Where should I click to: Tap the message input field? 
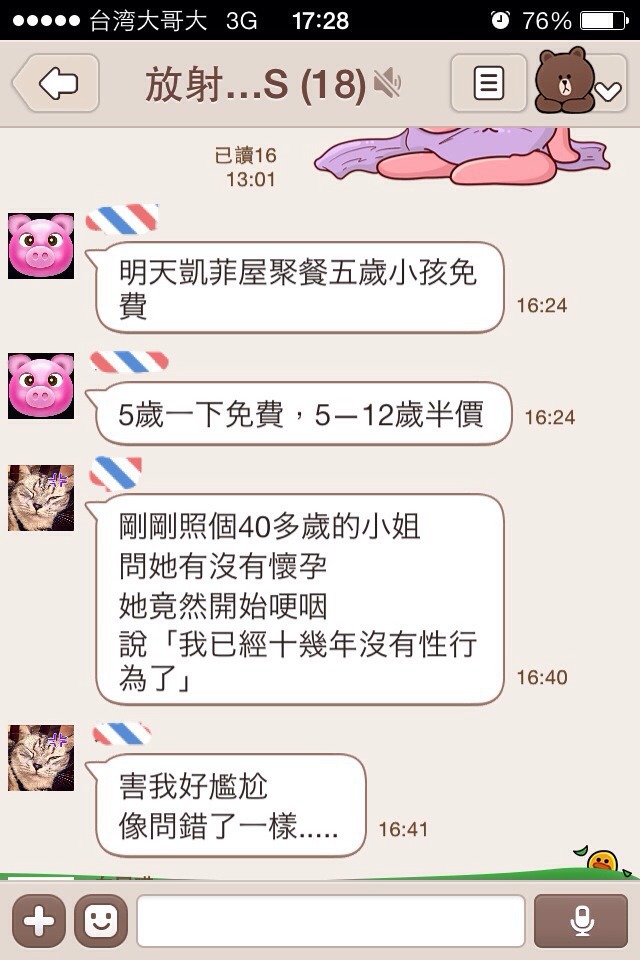pyautogui.click(x=330, y=921)
